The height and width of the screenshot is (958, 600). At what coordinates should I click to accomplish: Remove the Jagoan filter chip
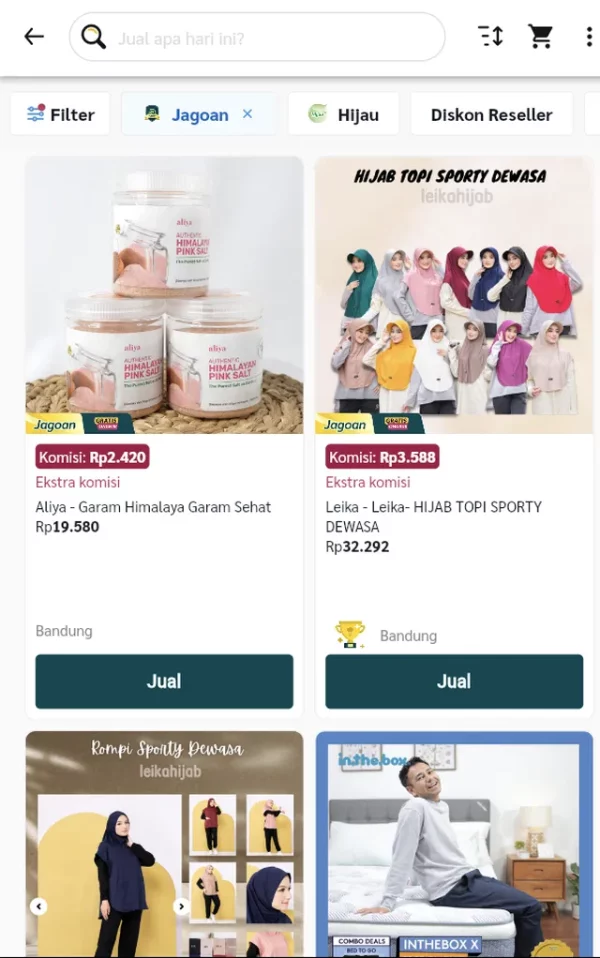click(x=248, y=114)
